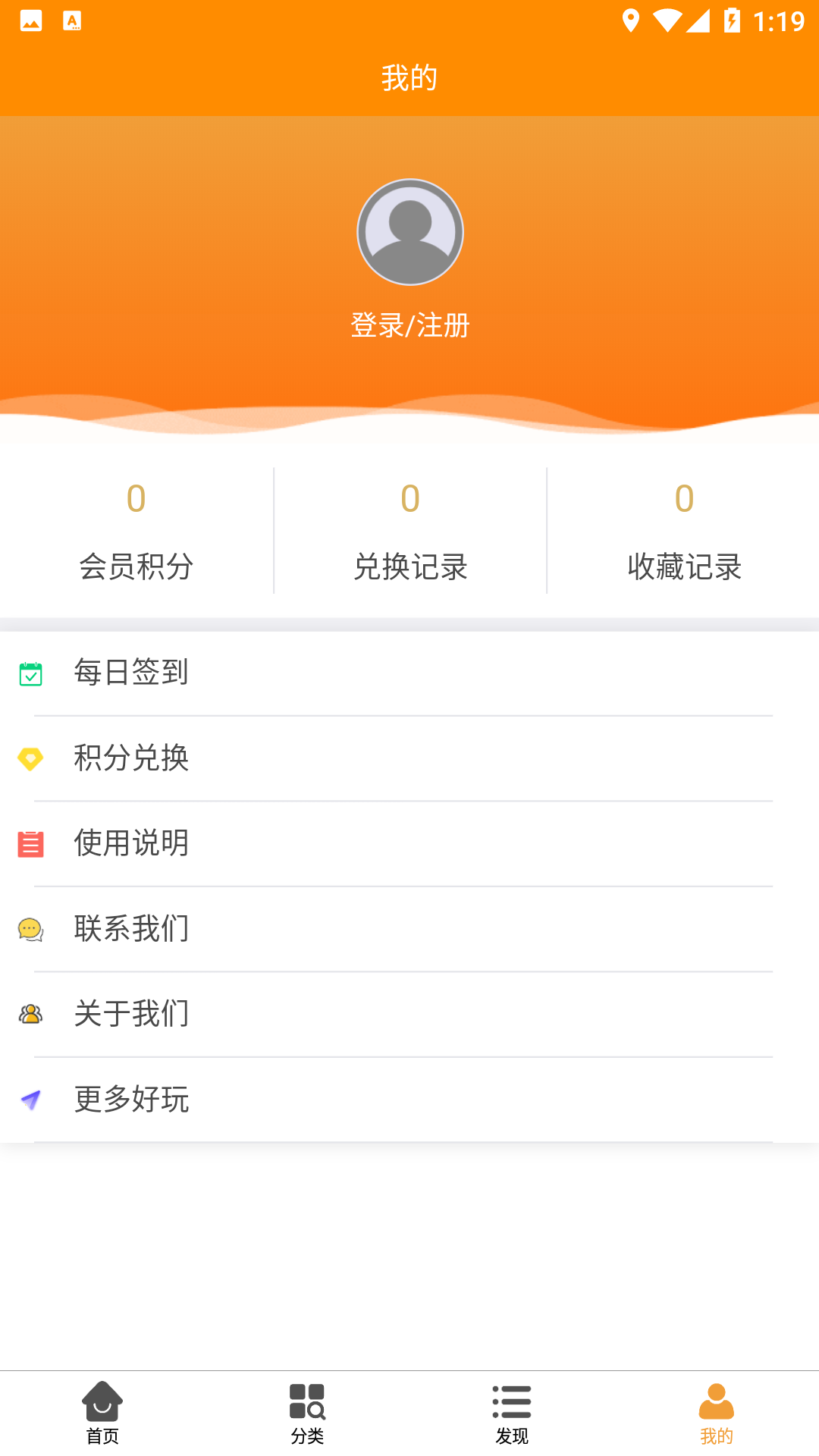Open the 登录/注册 login screen

(409, 325)
